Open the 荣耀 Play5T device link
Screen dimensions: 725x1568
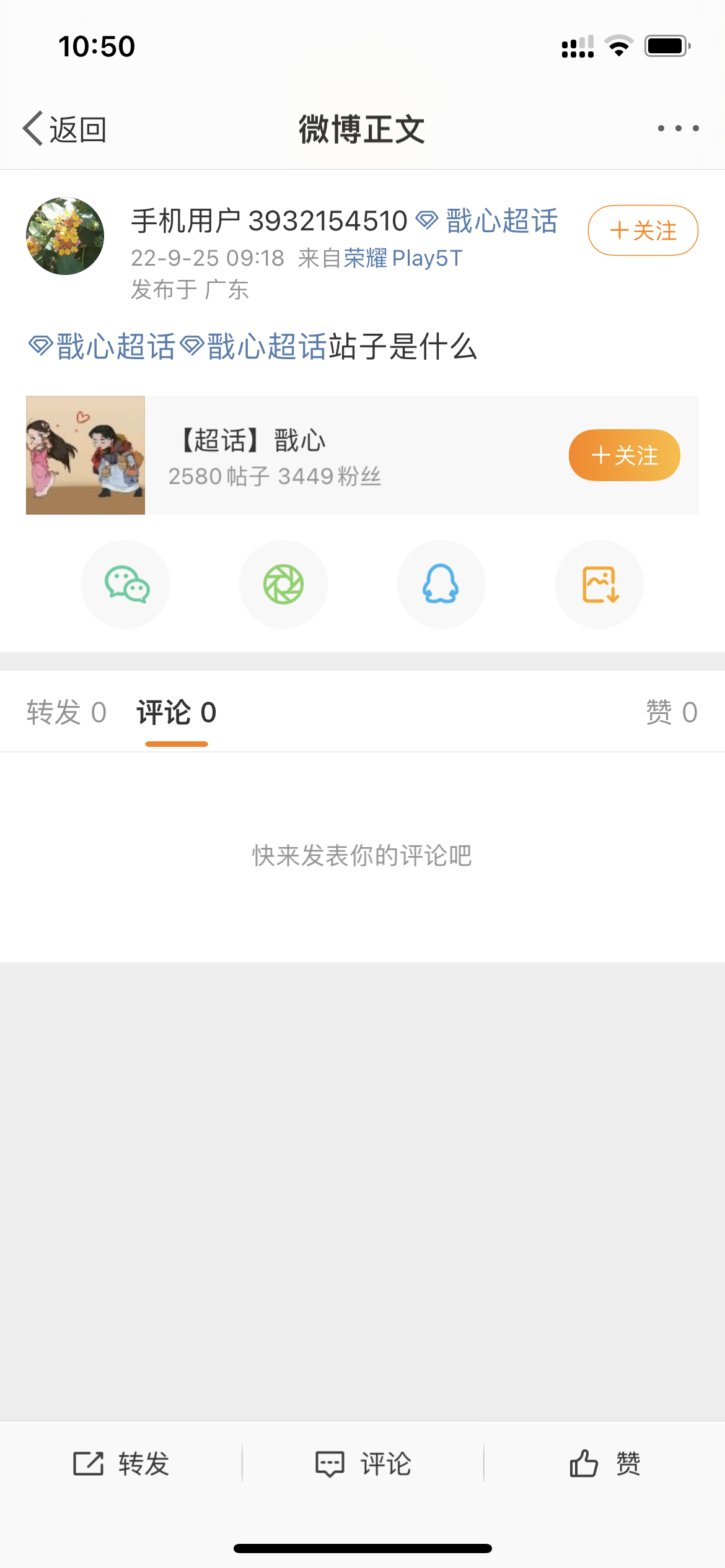tap(403, 258)
